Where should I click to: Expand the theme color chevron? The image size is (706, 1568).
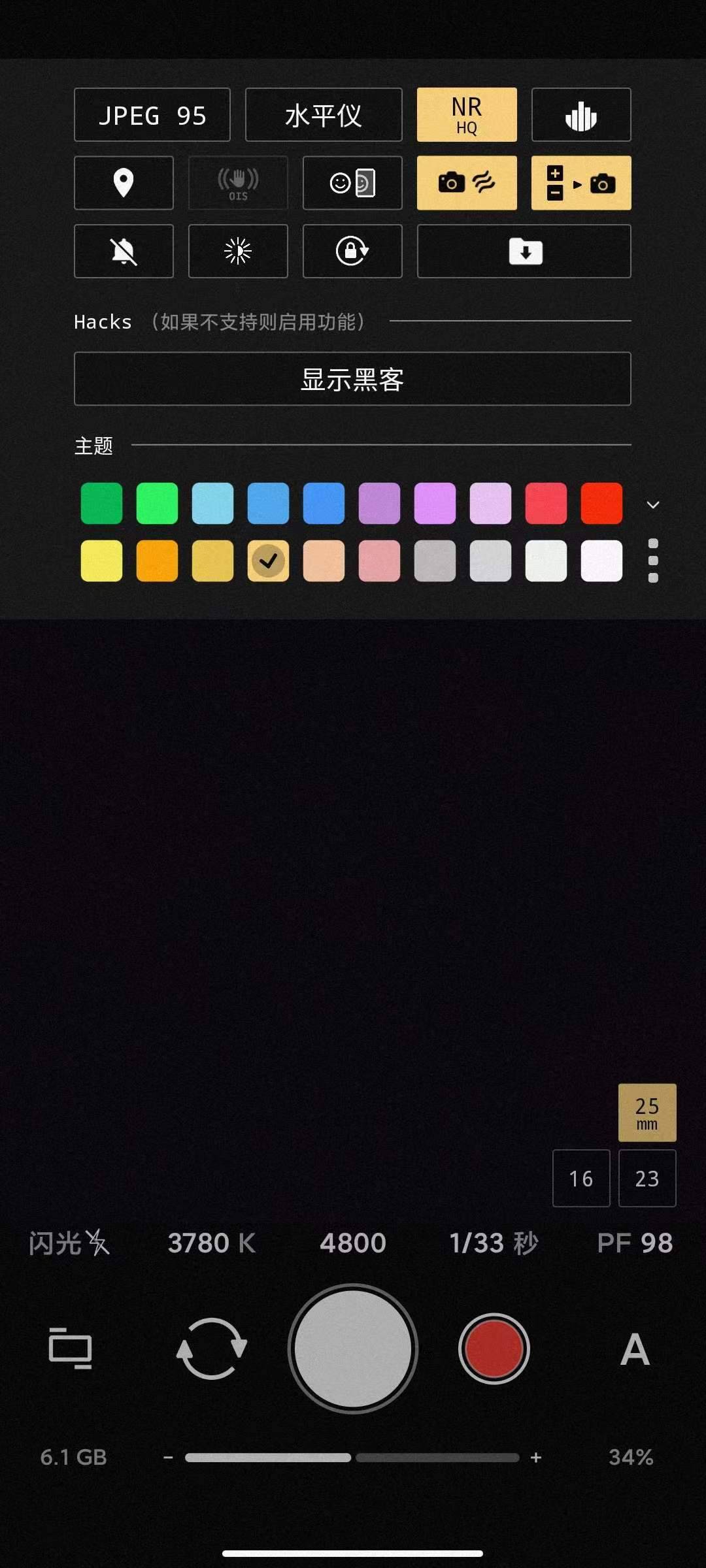coord(652,504)
